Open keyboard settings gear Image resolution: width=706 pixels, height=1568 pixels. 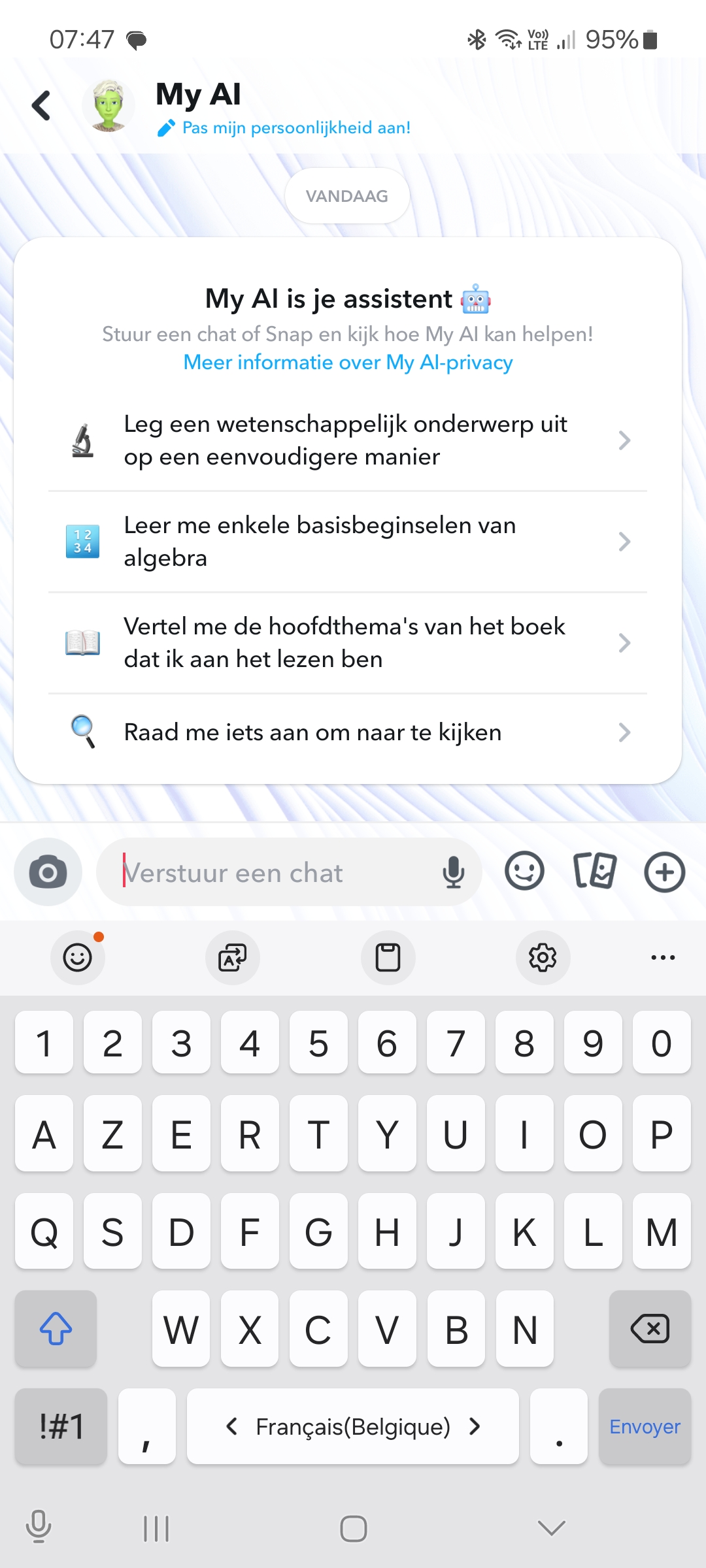tap(543, 958)
